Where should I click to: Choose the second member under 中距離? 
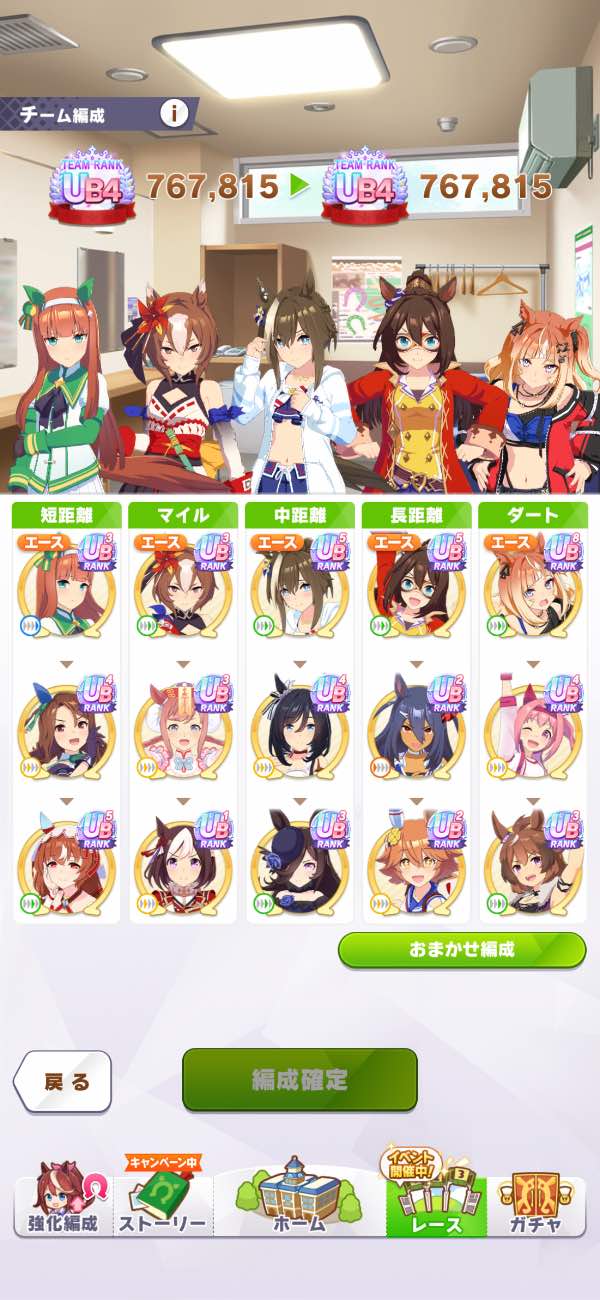(x=298, y=725)
